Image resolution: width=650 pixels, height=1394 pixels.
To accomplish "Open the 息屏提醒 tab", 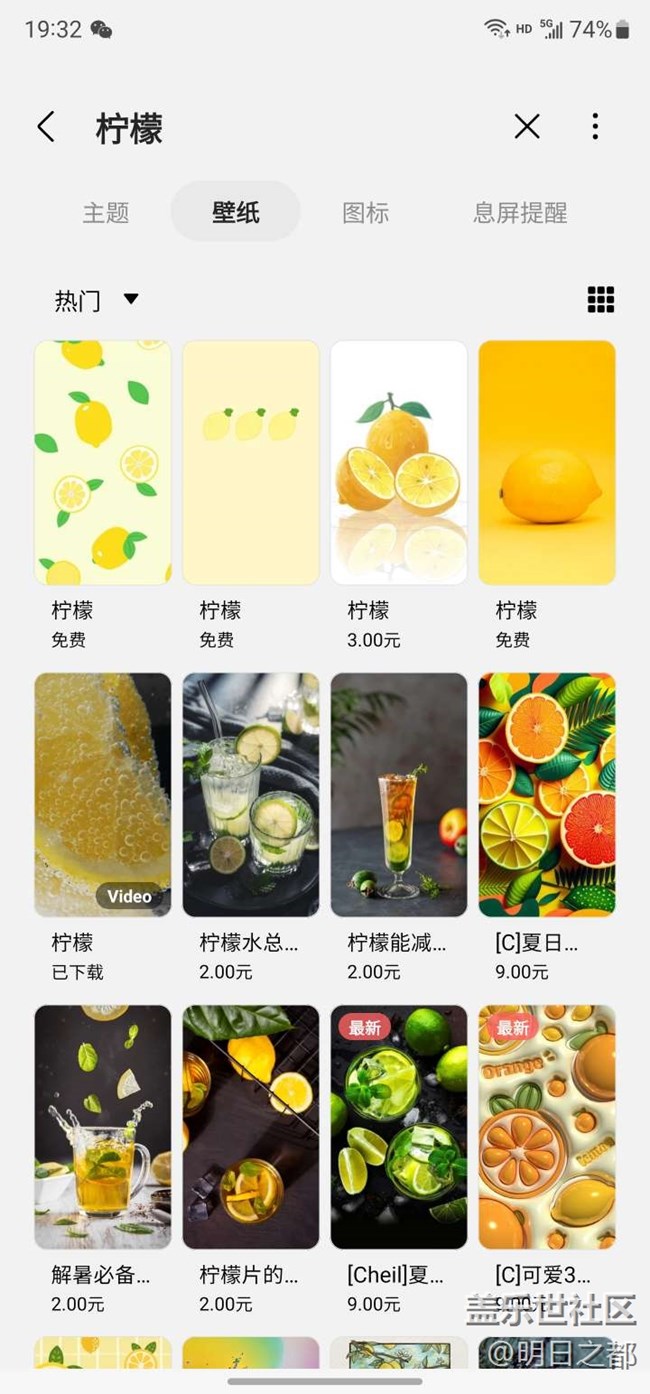I will 520,213.
